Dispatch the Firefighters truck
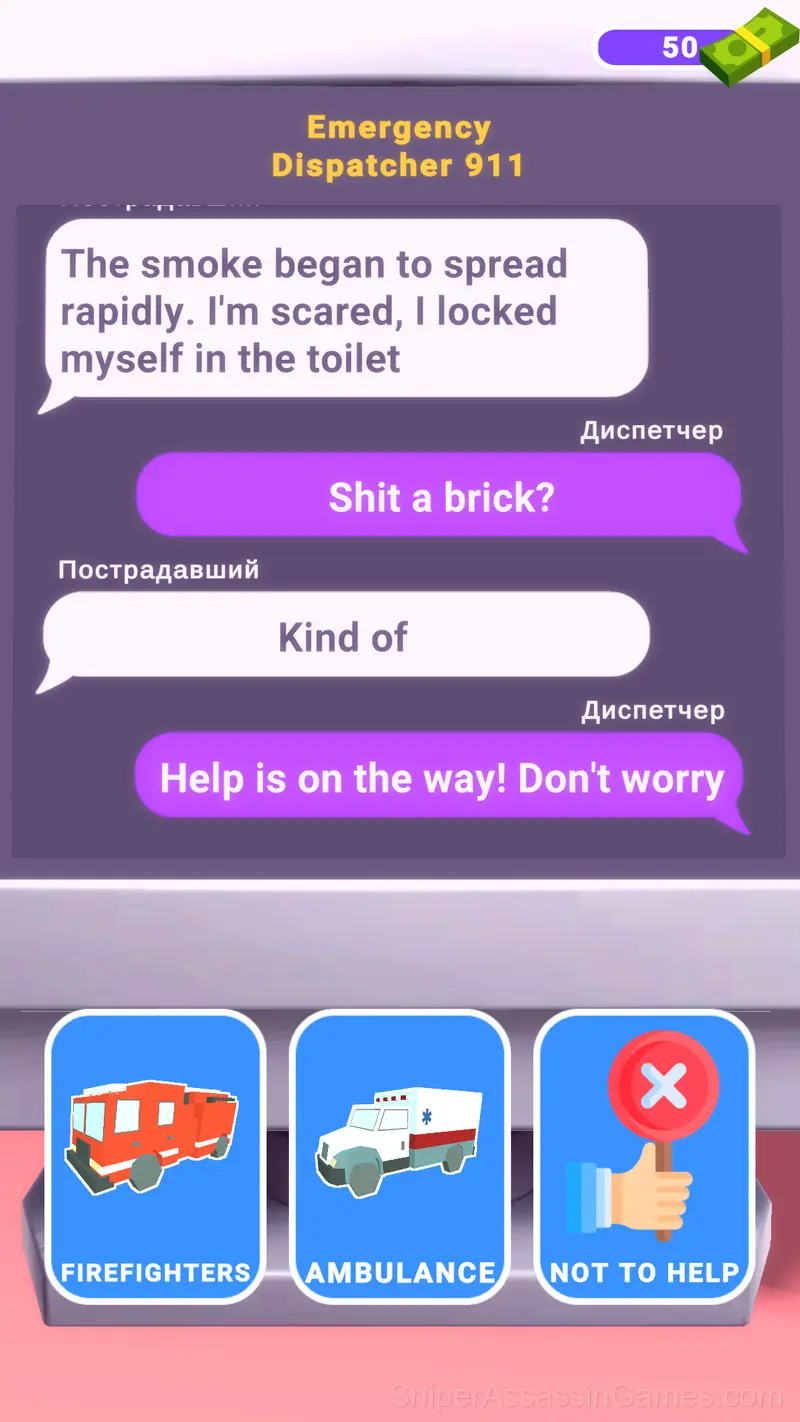Screen dimensions: 800x1422 (x=155, y=1156)
